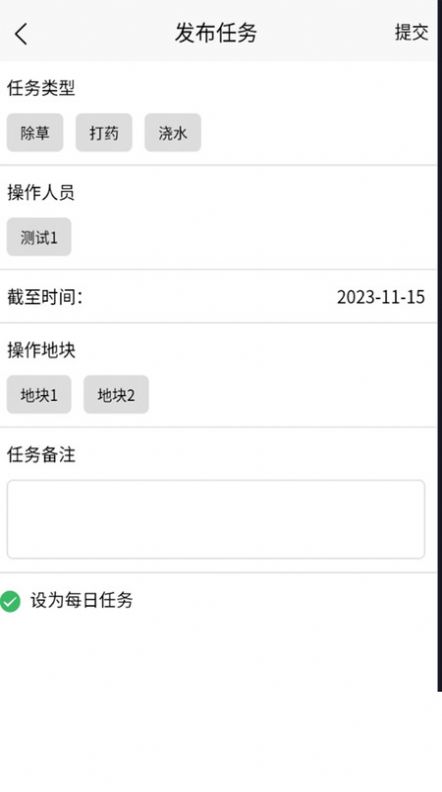Screen dimensions: 442x792
Task: Select plot 地块1
Action: (x=39, y=394)
